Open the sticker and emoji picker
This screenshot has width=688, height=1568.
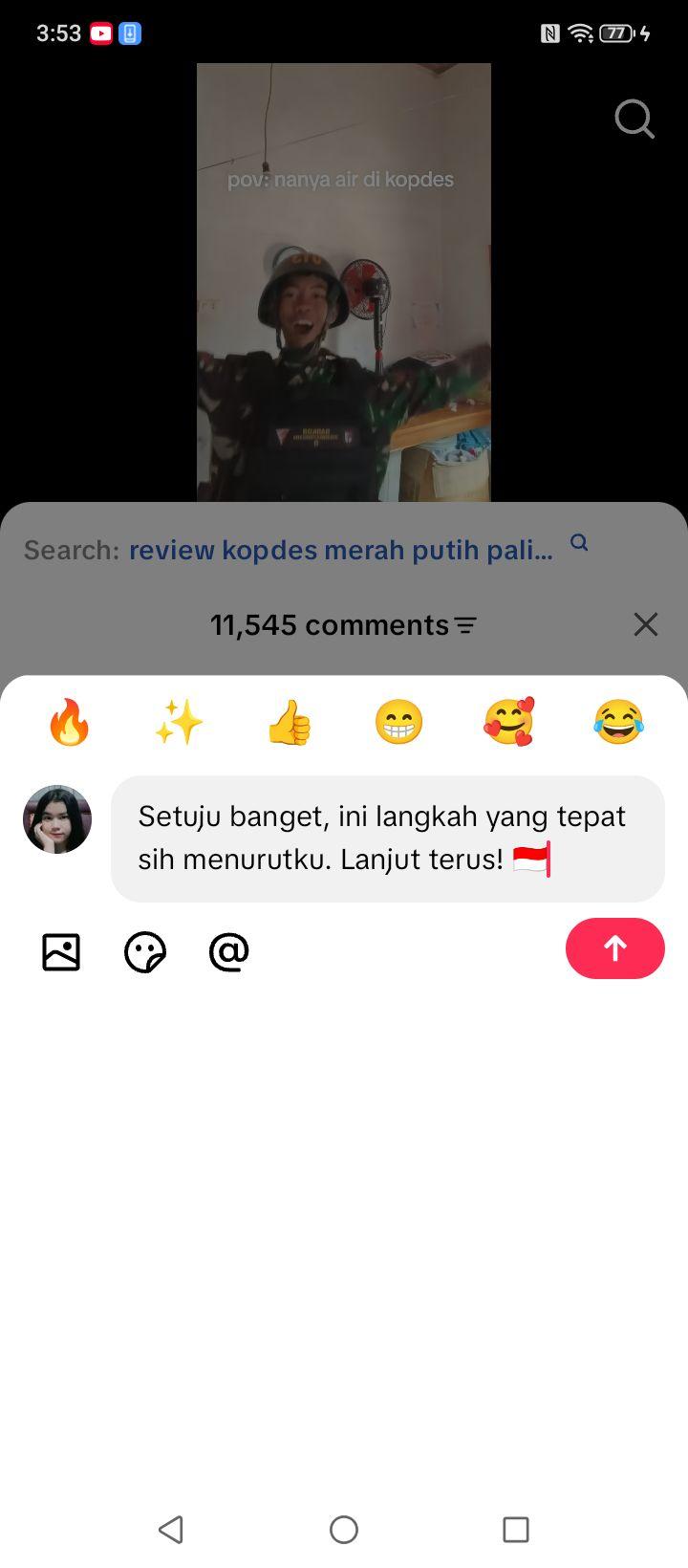pos(145,952)
